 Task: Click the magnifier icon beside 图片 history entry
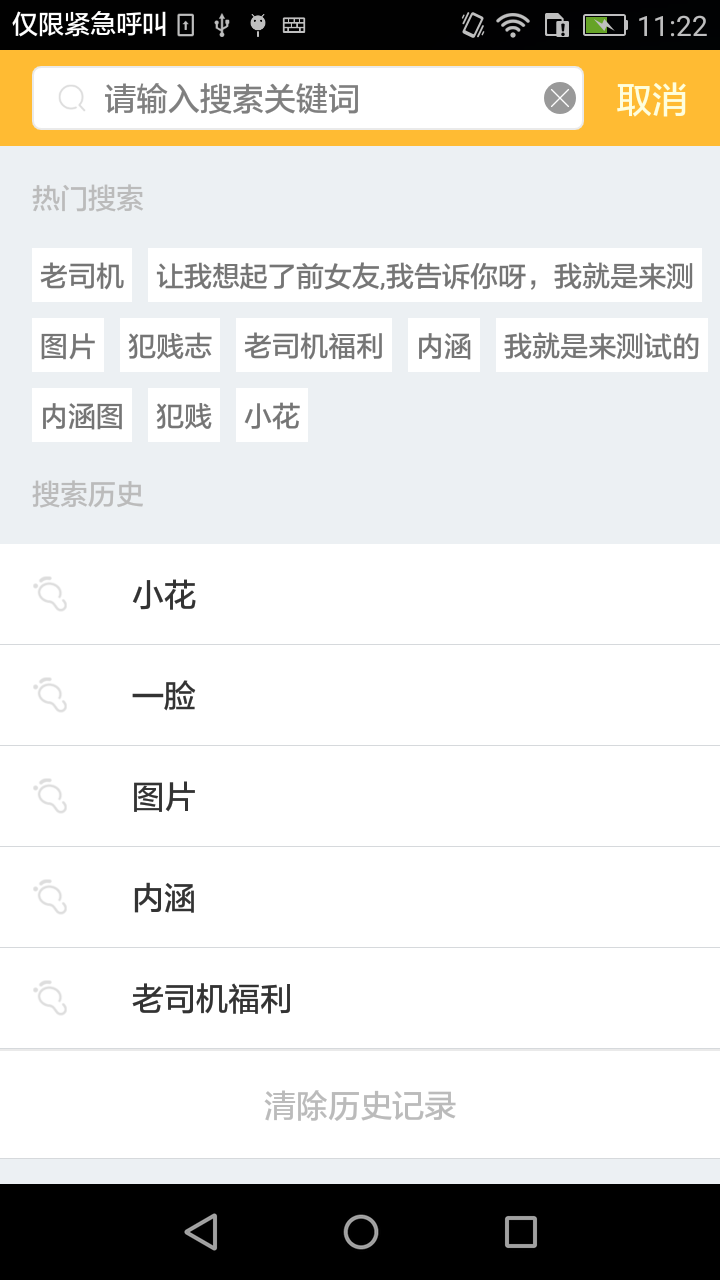pyautogui.click(x=52, y=796)
